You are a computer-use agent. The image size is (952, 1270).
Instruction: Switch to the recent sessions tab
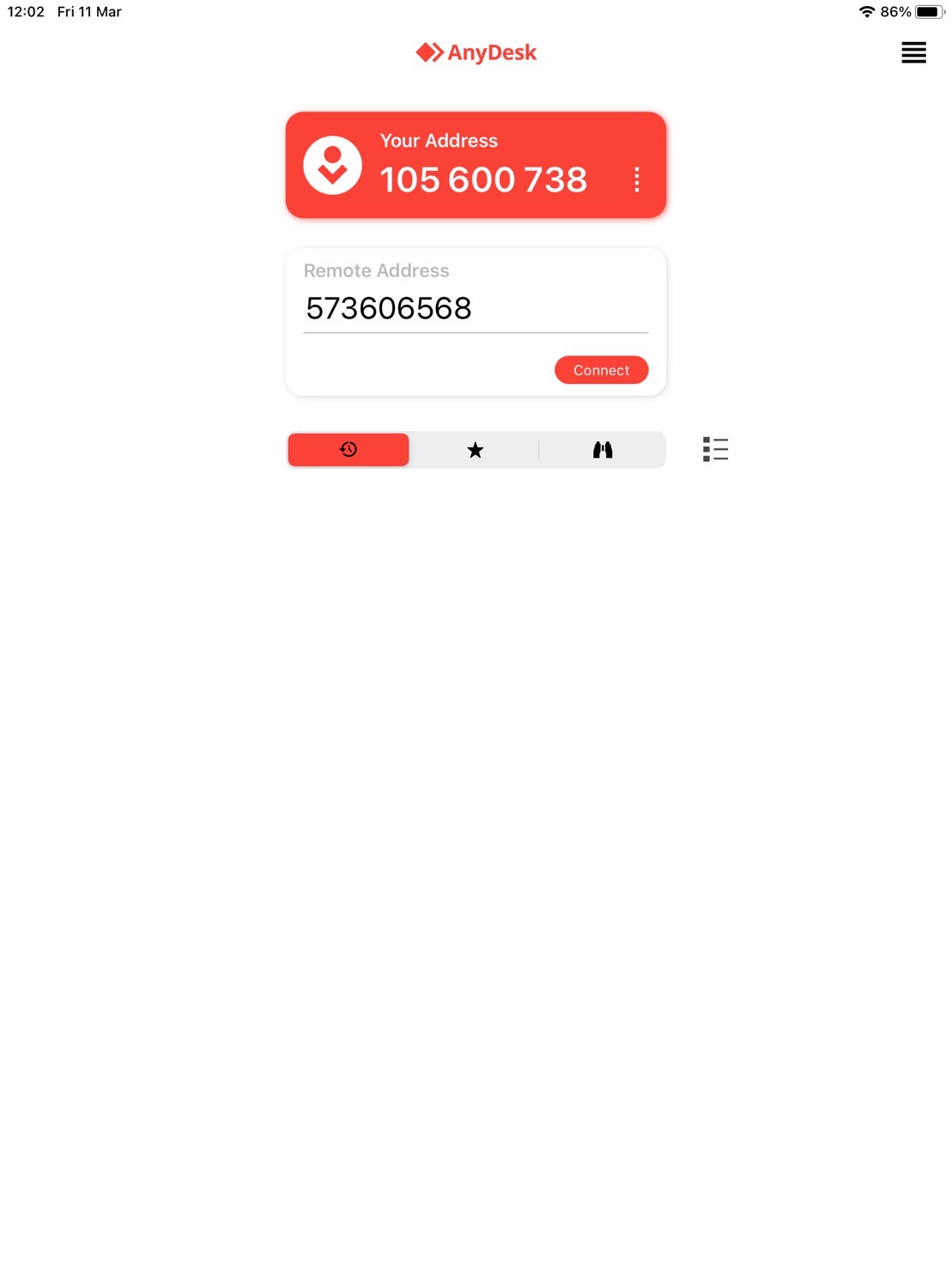point(349,450)
